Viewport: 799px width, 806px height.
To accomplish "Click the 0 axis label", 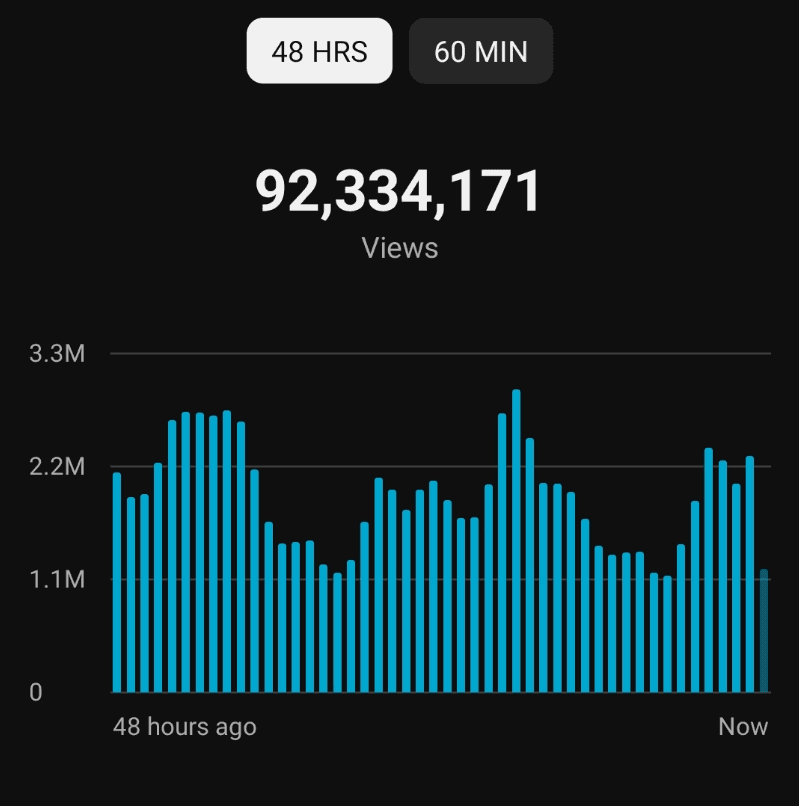I will pos(36,689).
